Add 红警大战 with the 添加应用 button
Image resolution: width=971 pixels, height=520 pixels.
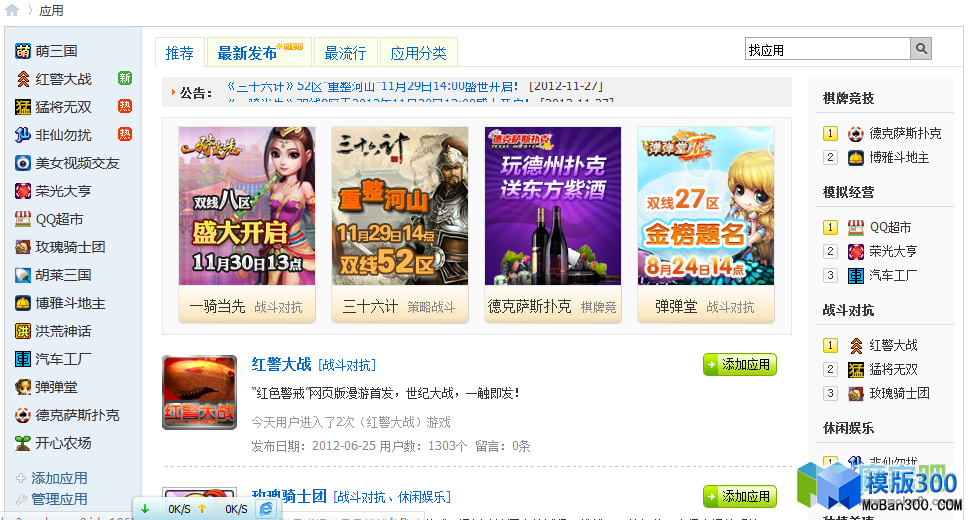pyautogui.click(x=739, y=364)
